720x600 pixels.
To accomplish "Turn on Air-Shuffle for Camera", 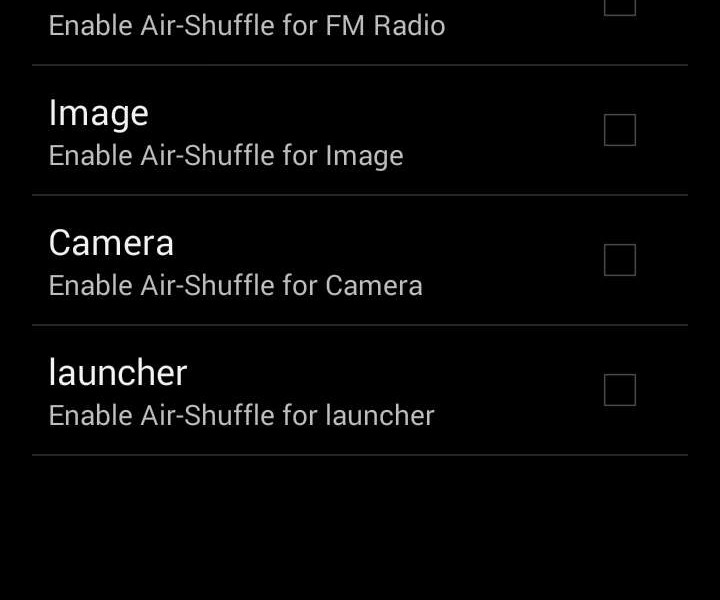I will tap(620, 260).
